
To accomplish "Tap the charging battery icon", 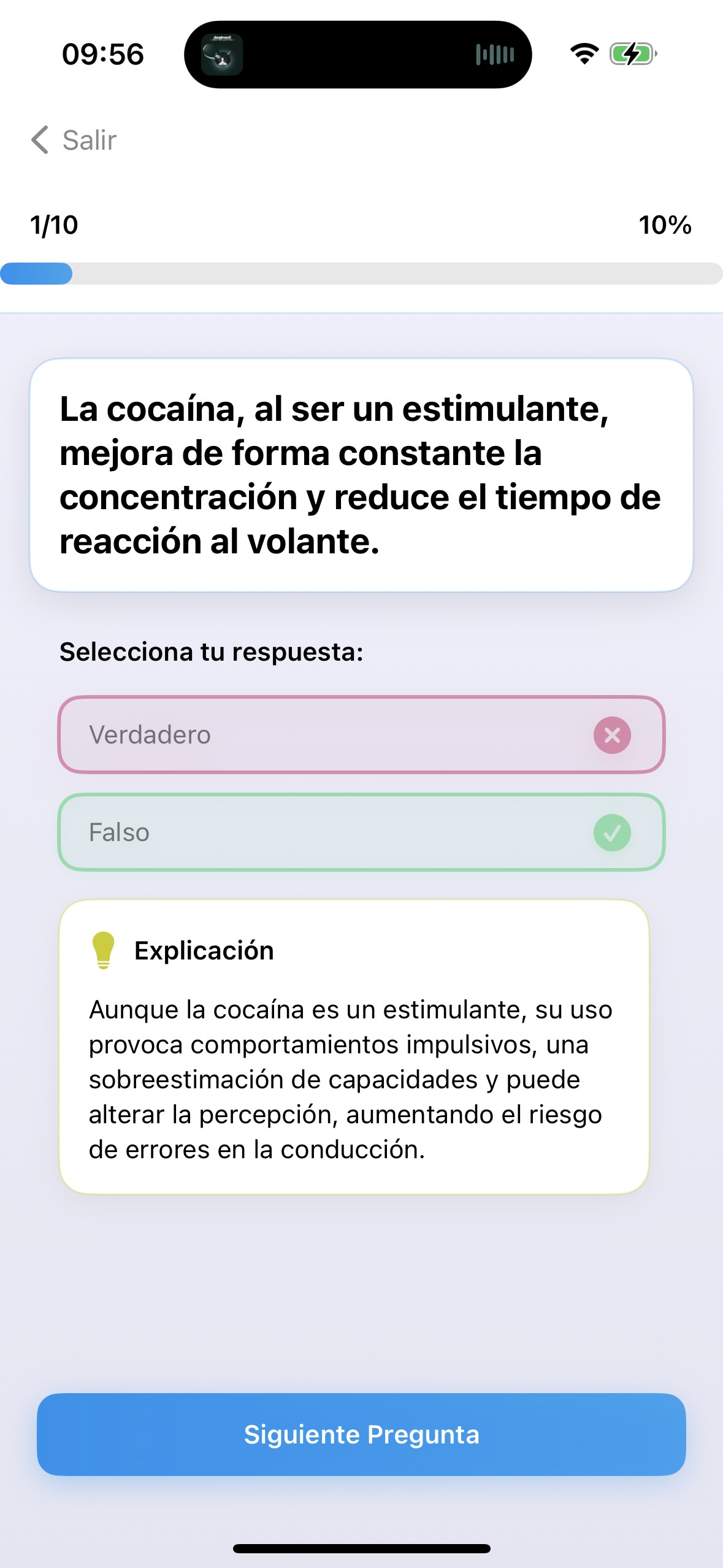I will [632, 54].
